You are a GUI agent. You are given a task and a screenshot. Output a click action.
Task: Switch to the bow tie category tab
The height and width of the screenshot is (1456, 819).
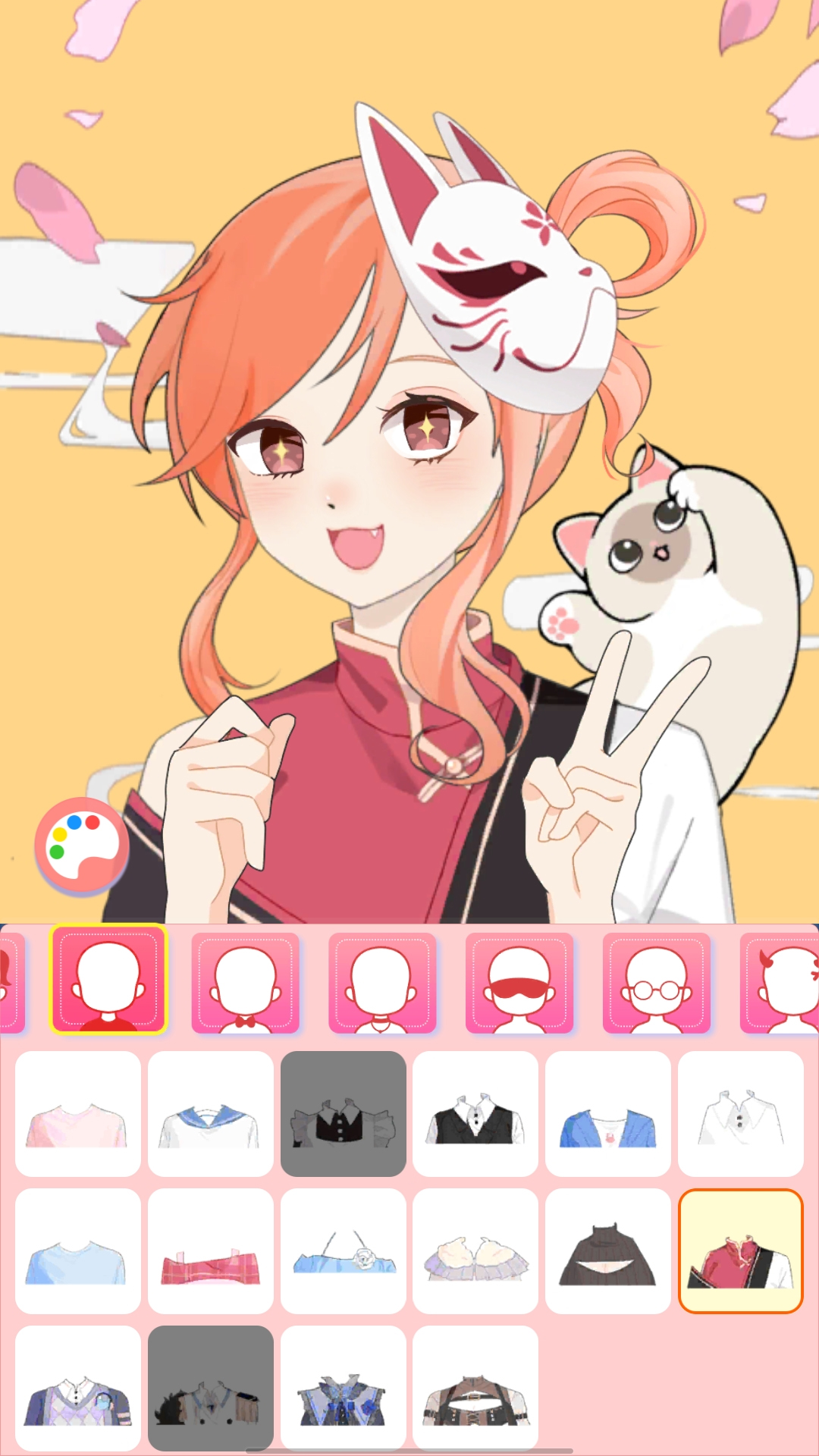point(245,984)
